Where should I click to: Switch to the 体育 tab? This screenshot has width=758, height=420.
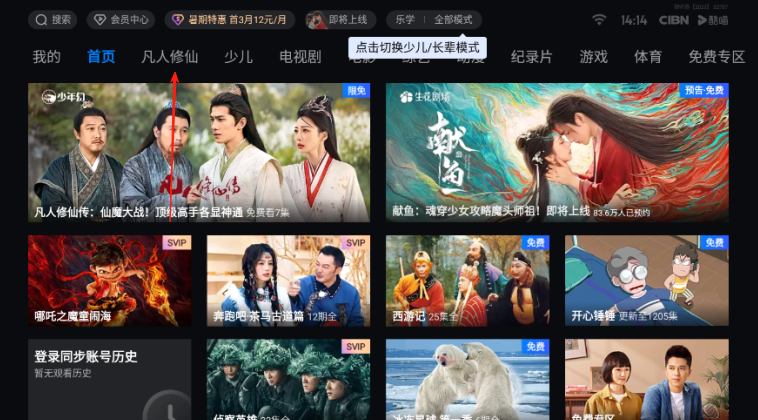[648, 56]
